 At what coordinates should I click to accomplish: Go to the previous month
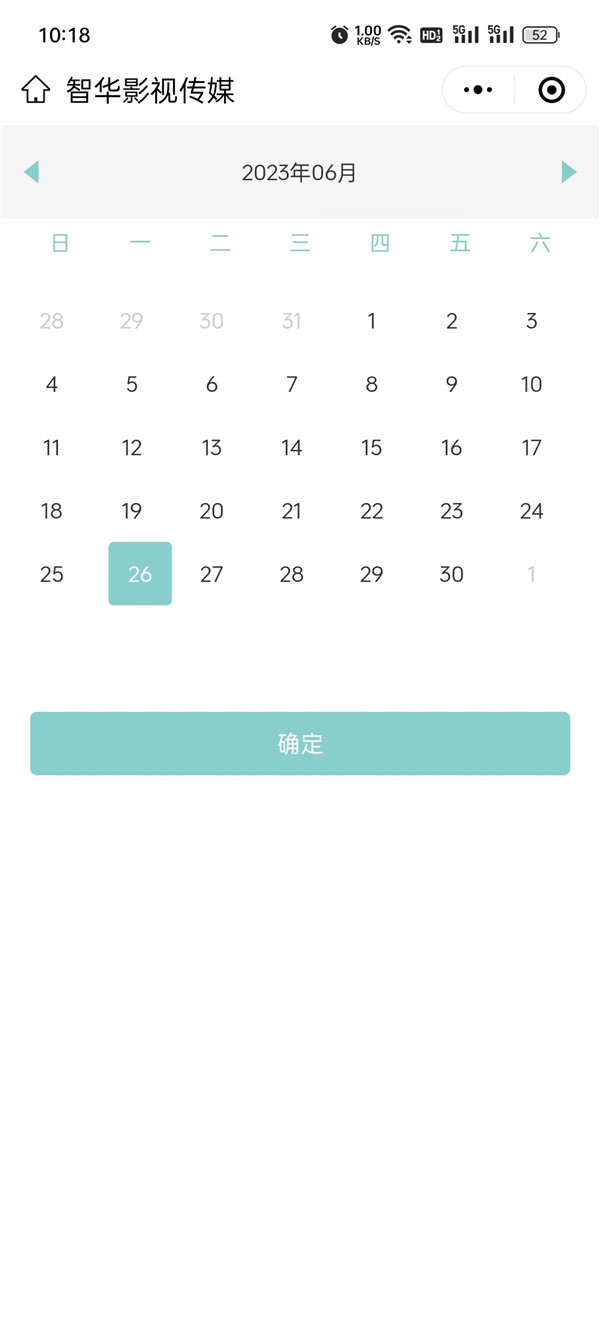(31, 172)
